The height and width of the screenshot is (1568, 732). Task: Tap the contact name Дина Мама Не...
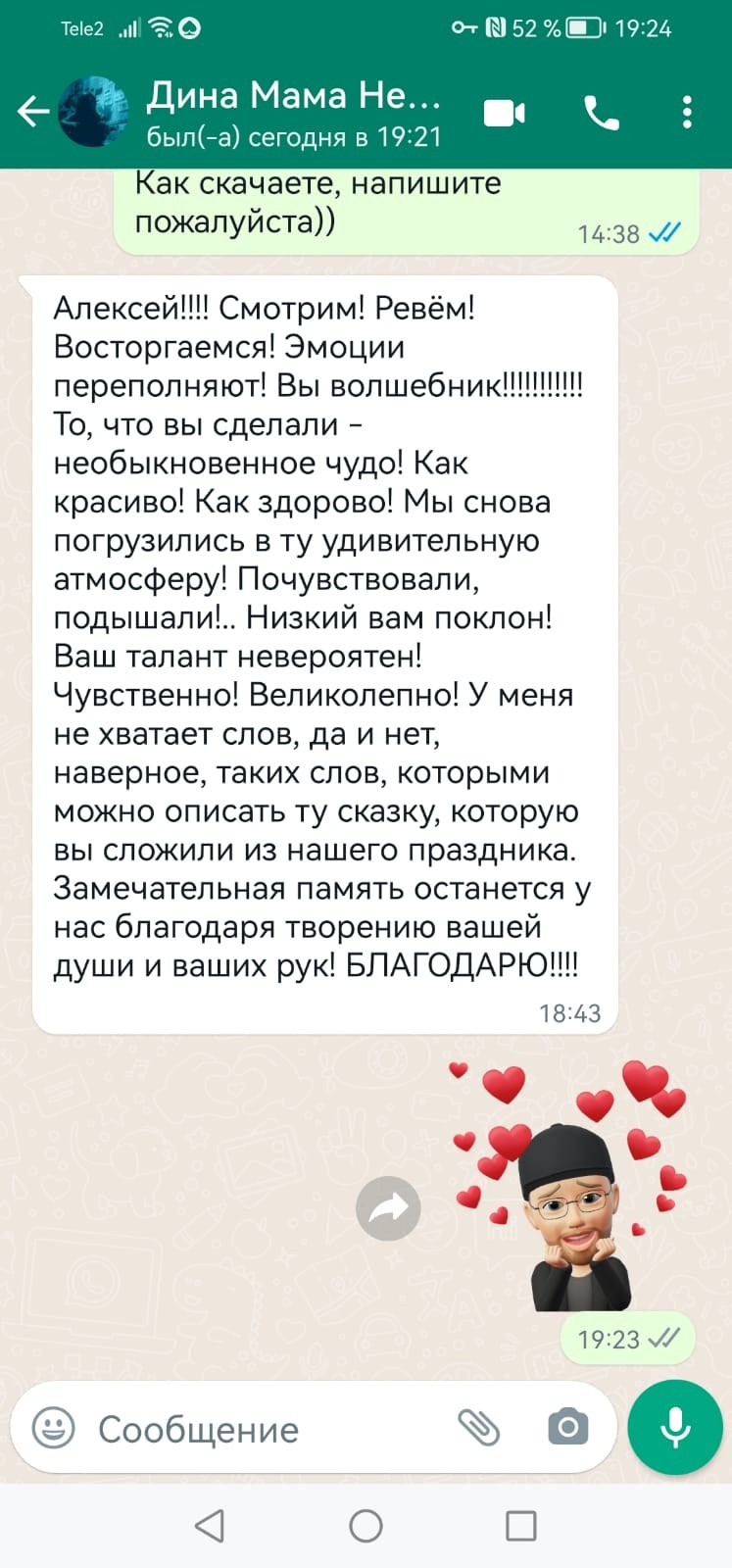[x=294, y=95]
